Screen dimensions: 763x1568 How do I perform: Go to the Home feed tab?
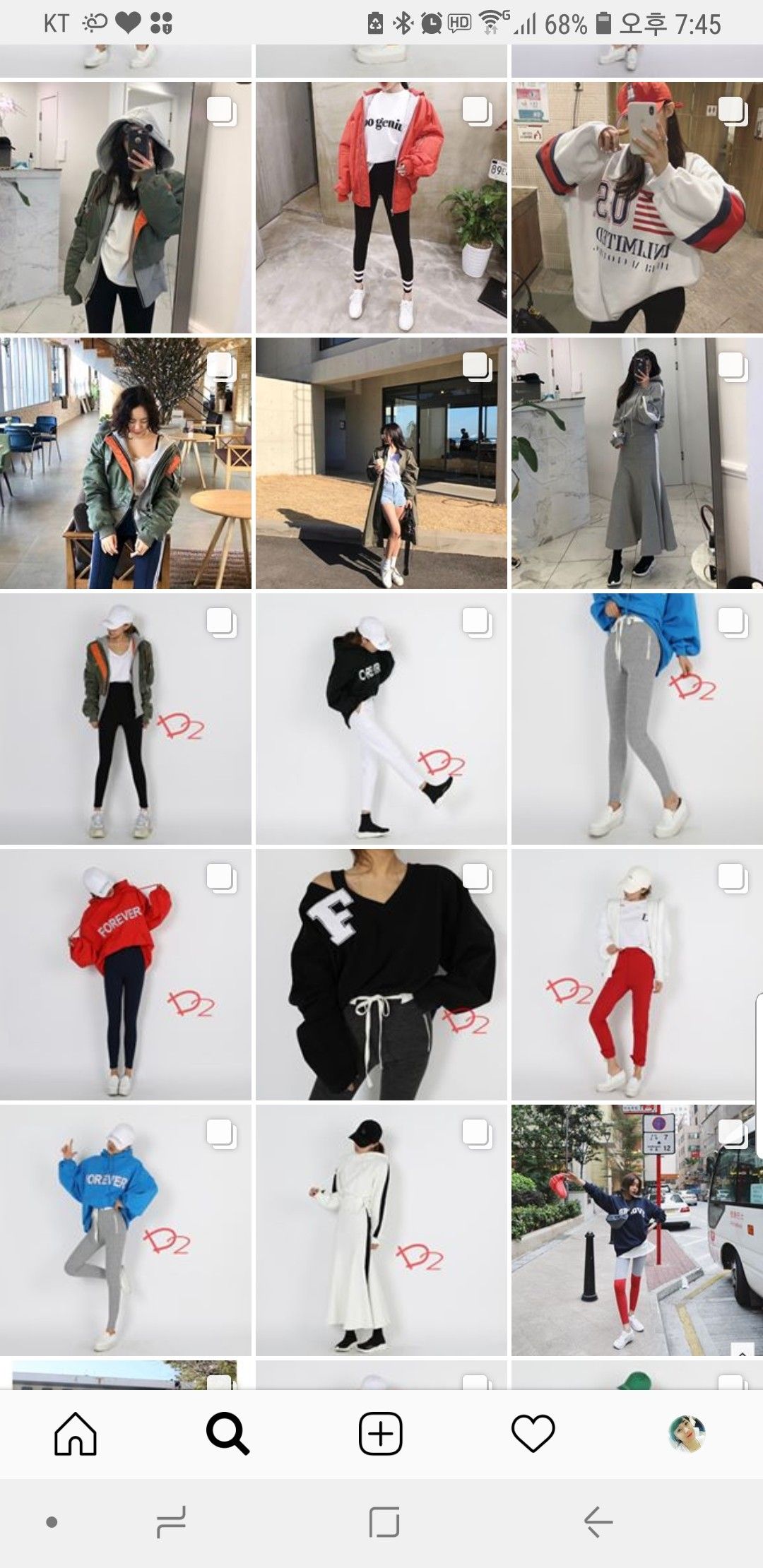point(76,1434)
